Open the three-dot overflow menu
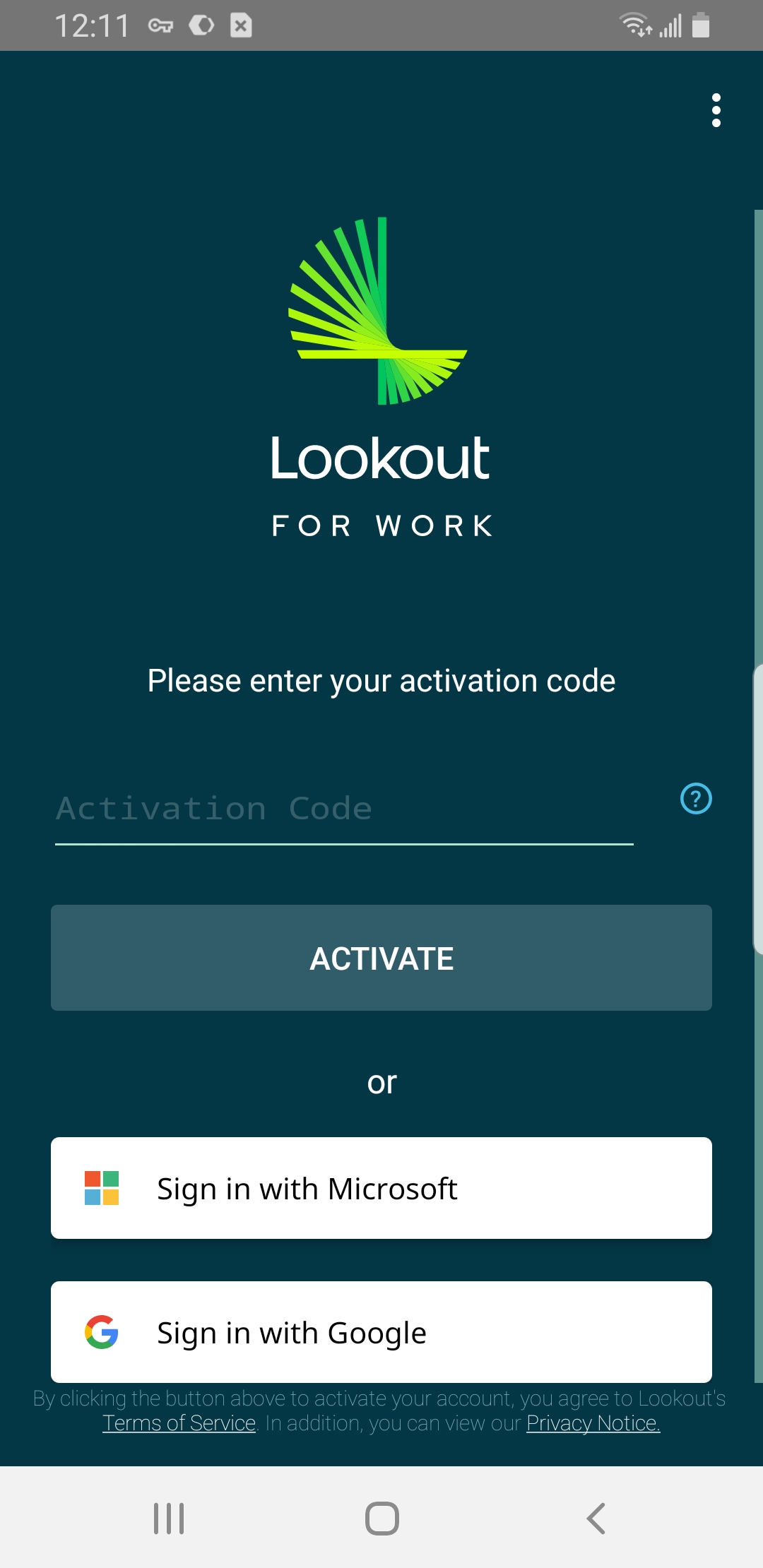The height and width of the screenshot is (1568, 763). (x=716, y=110)
